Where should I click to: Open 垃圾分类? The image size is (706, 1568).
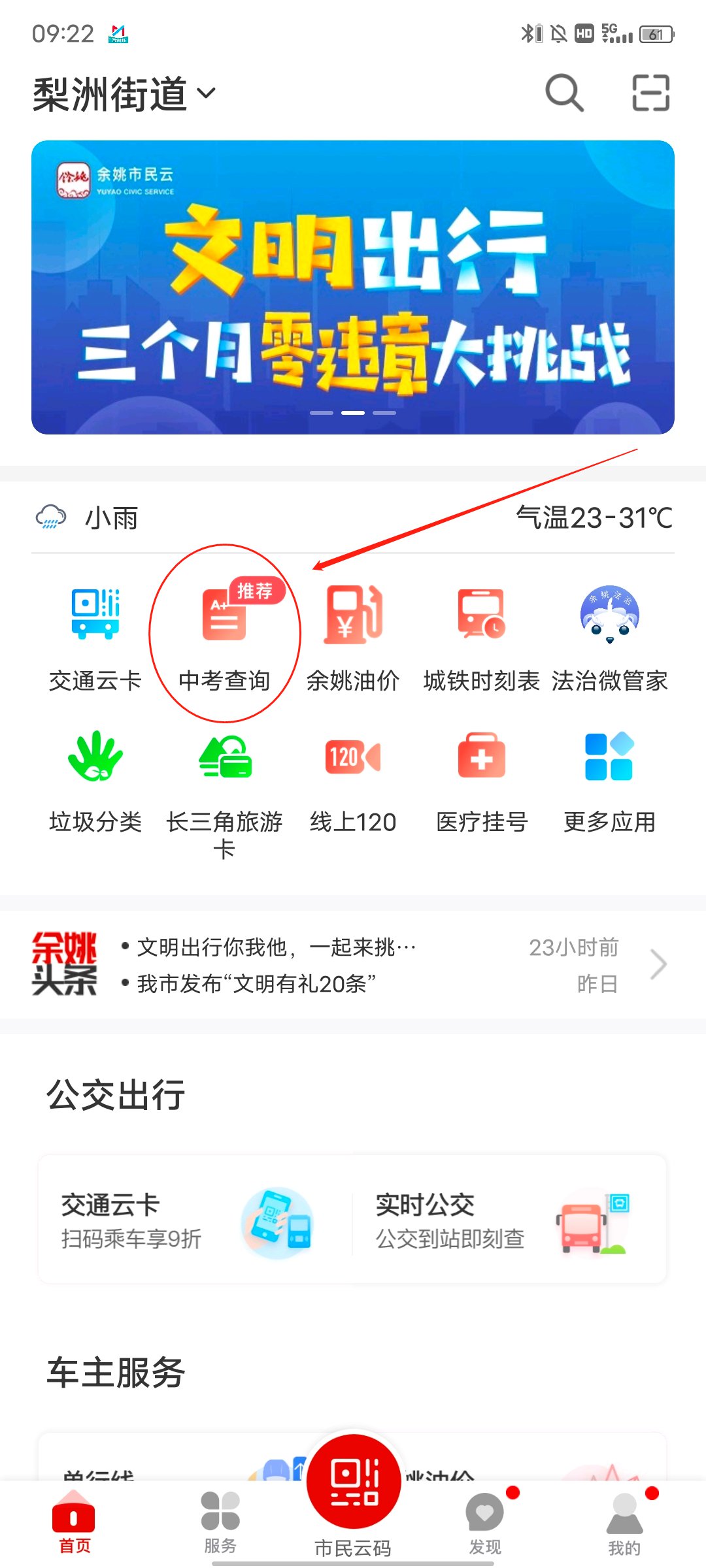95,781
